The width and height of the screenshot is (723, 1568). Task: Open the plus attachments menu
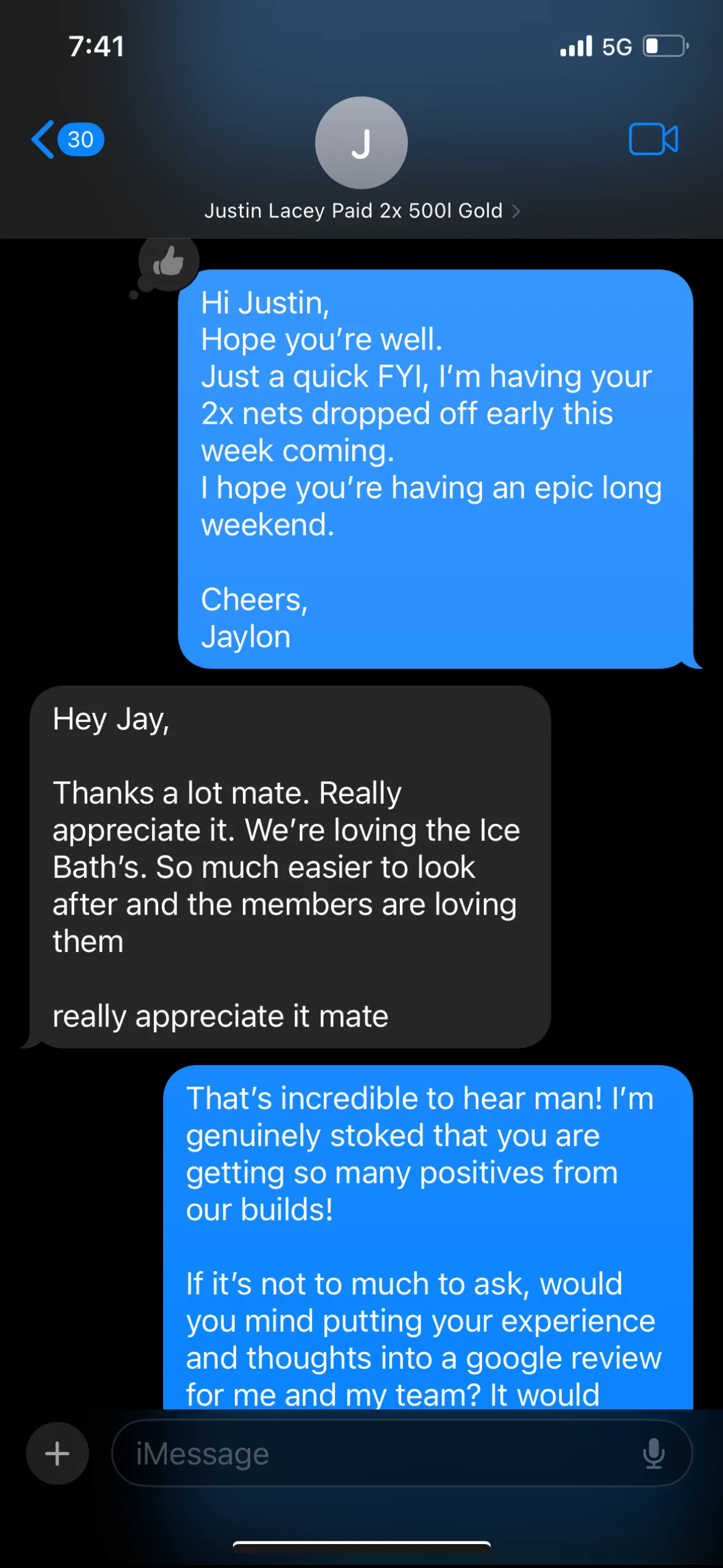57,1453
